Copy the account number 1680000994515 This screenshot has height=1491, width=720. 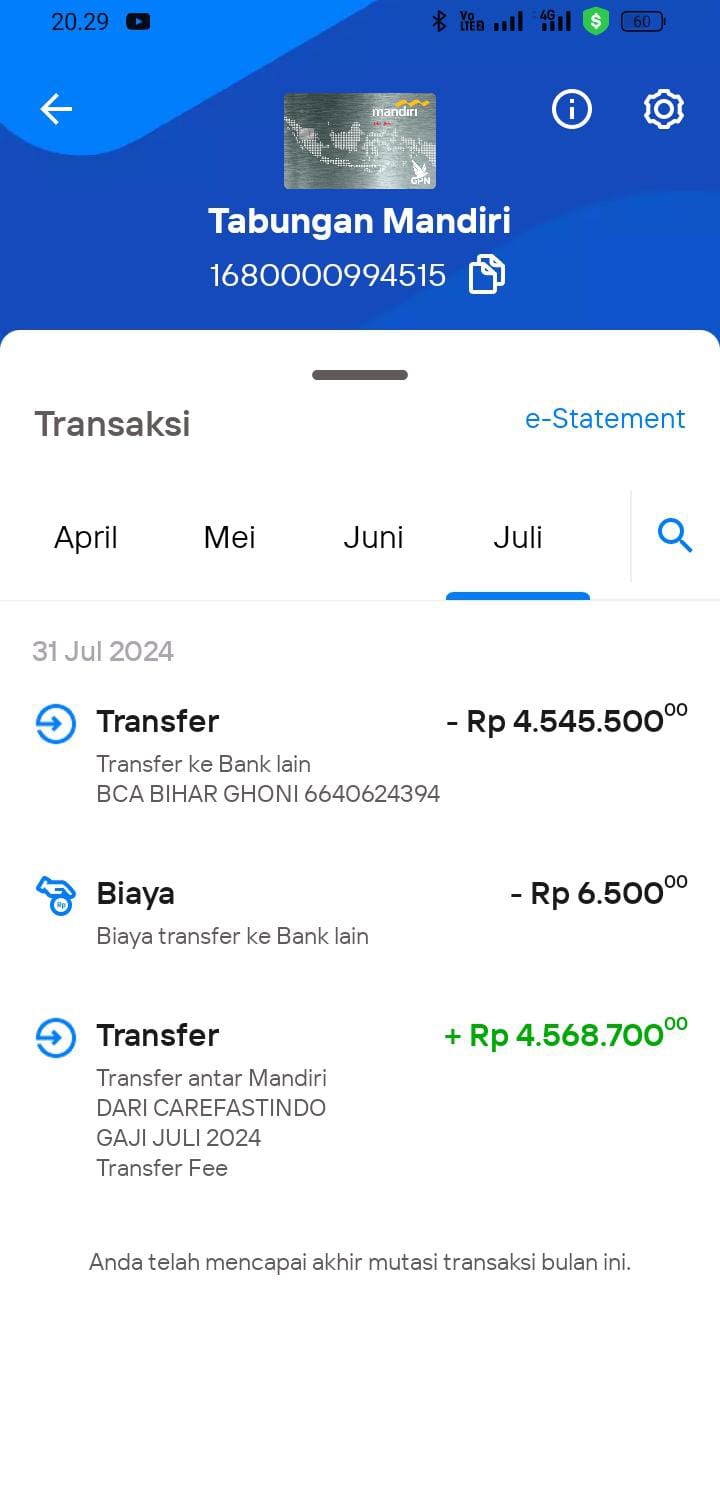(x=486, y=275)
